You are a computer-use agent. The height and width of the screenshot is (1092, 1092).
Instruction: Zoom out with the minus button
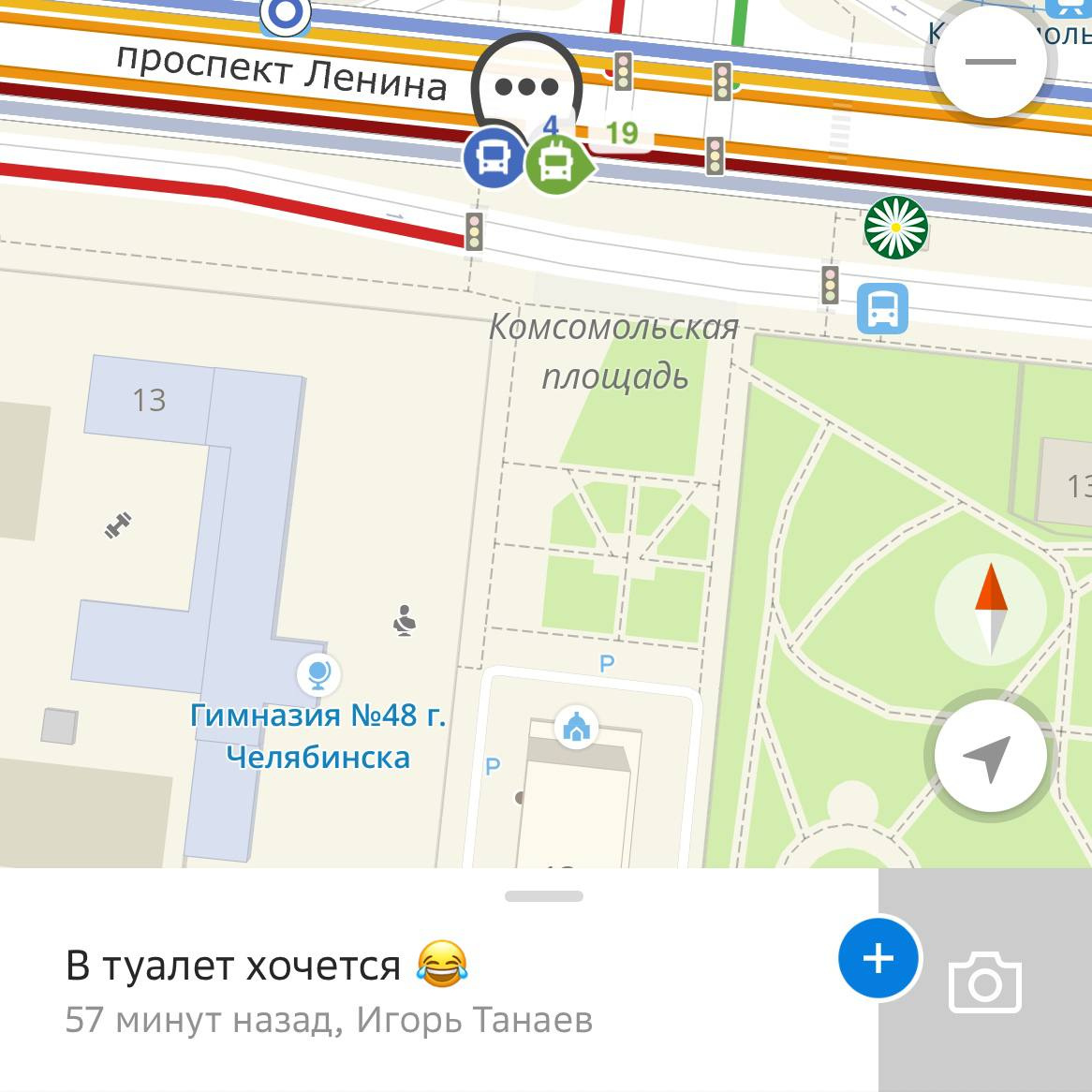[990, 62]
